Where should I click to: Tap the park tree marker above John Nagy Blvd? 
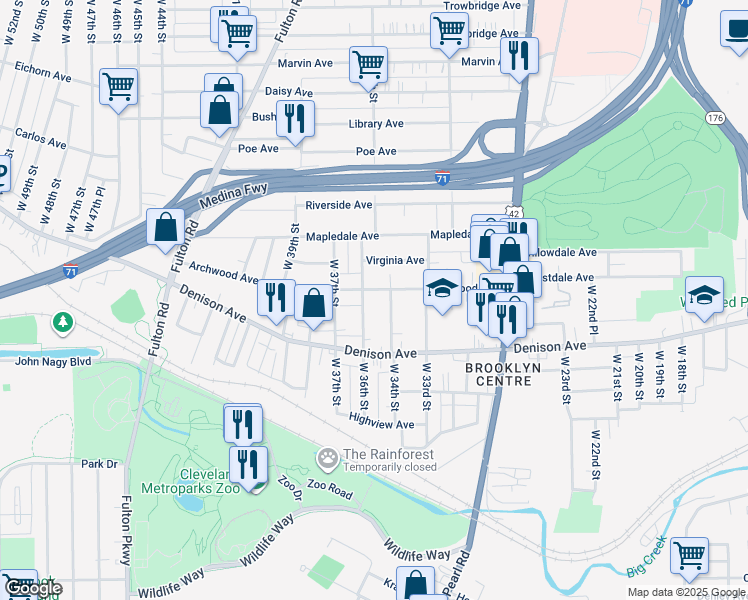(x=63, y=323)
